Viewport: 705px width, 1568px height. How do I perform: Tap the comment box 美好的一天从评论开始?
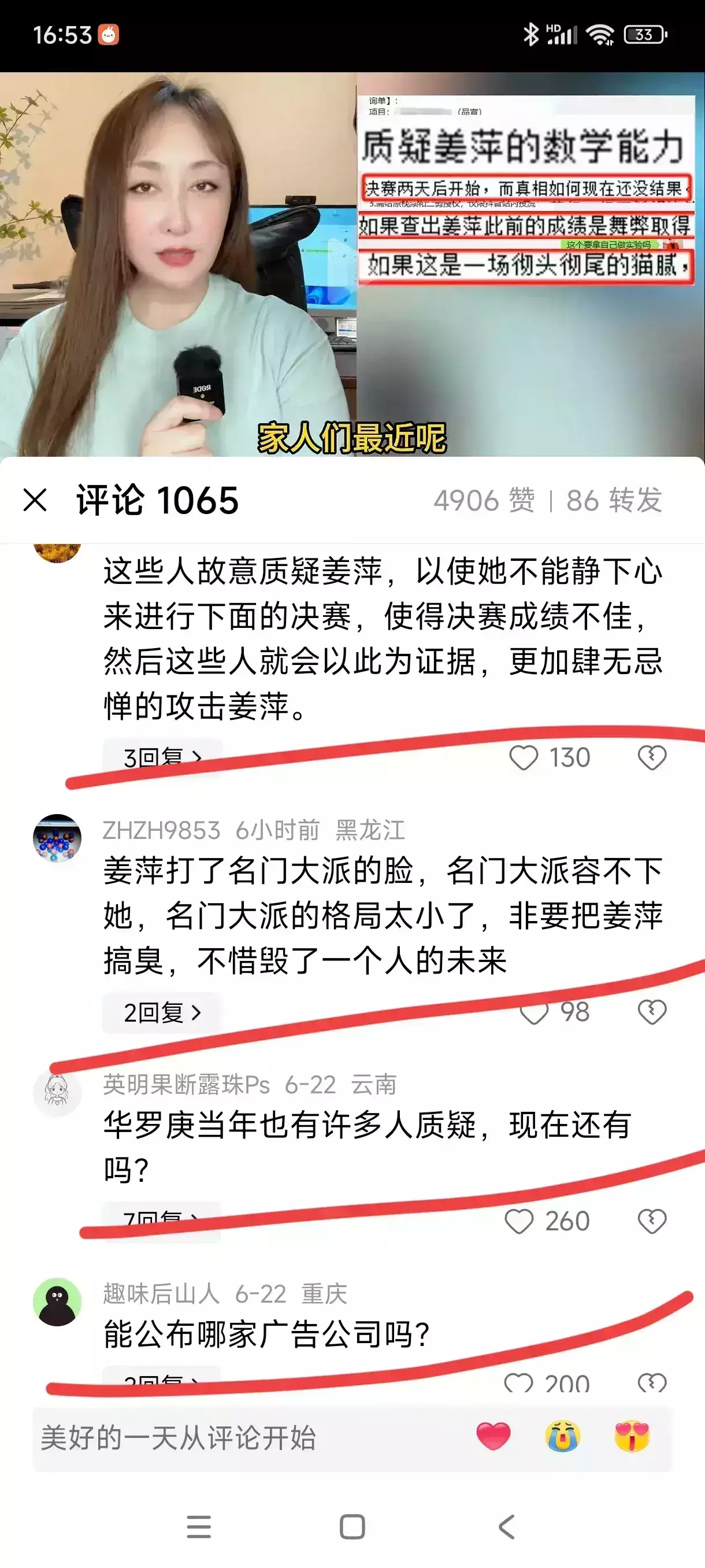[243, 1438]
